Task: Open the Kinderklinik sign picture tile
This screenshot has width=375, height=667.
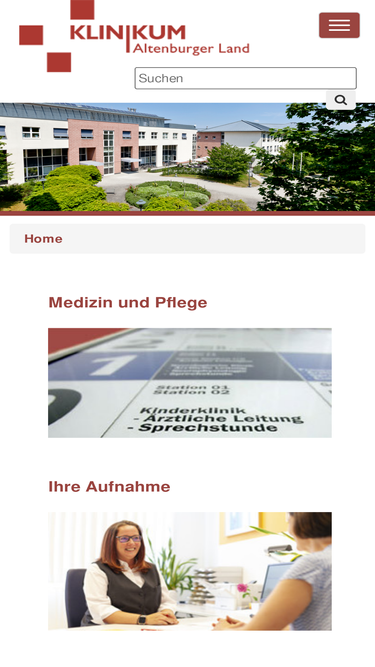Action: (x=190, y=383)
